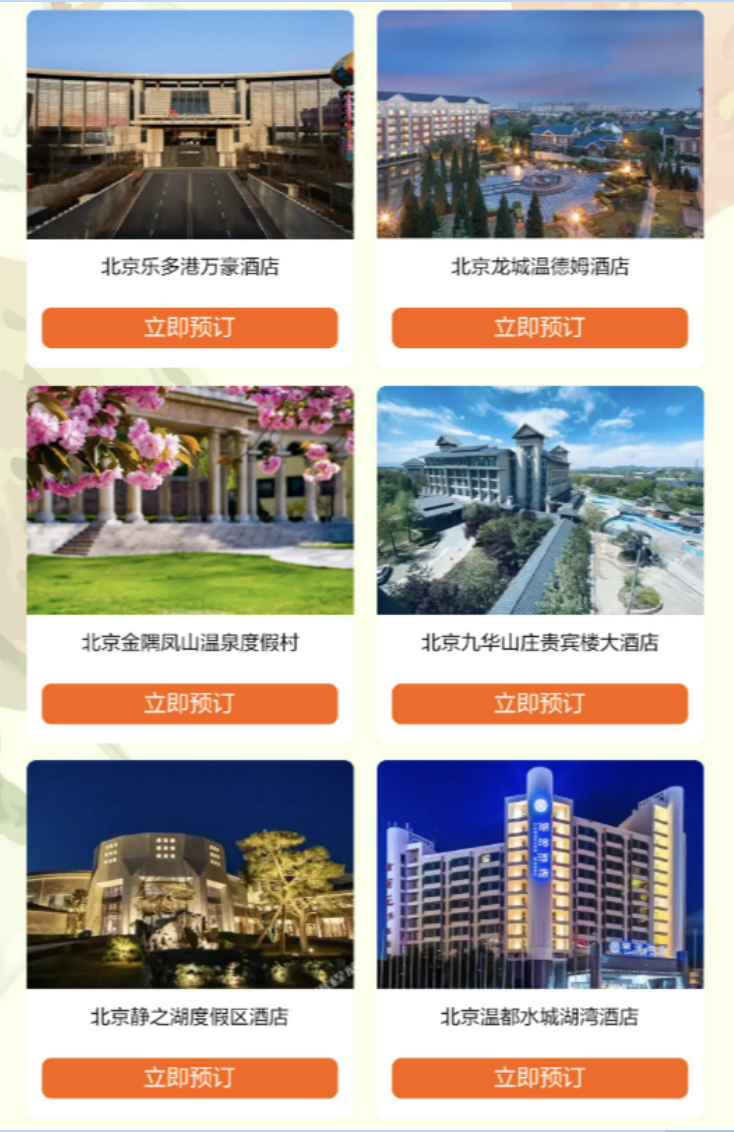Image resolution: width=734 pixels, height=1132 pixels.
Task: Select 立即预订 under 北京九华山庄贵宾楼大酒店
Action: pyautogui.click(x=539, y=703)
